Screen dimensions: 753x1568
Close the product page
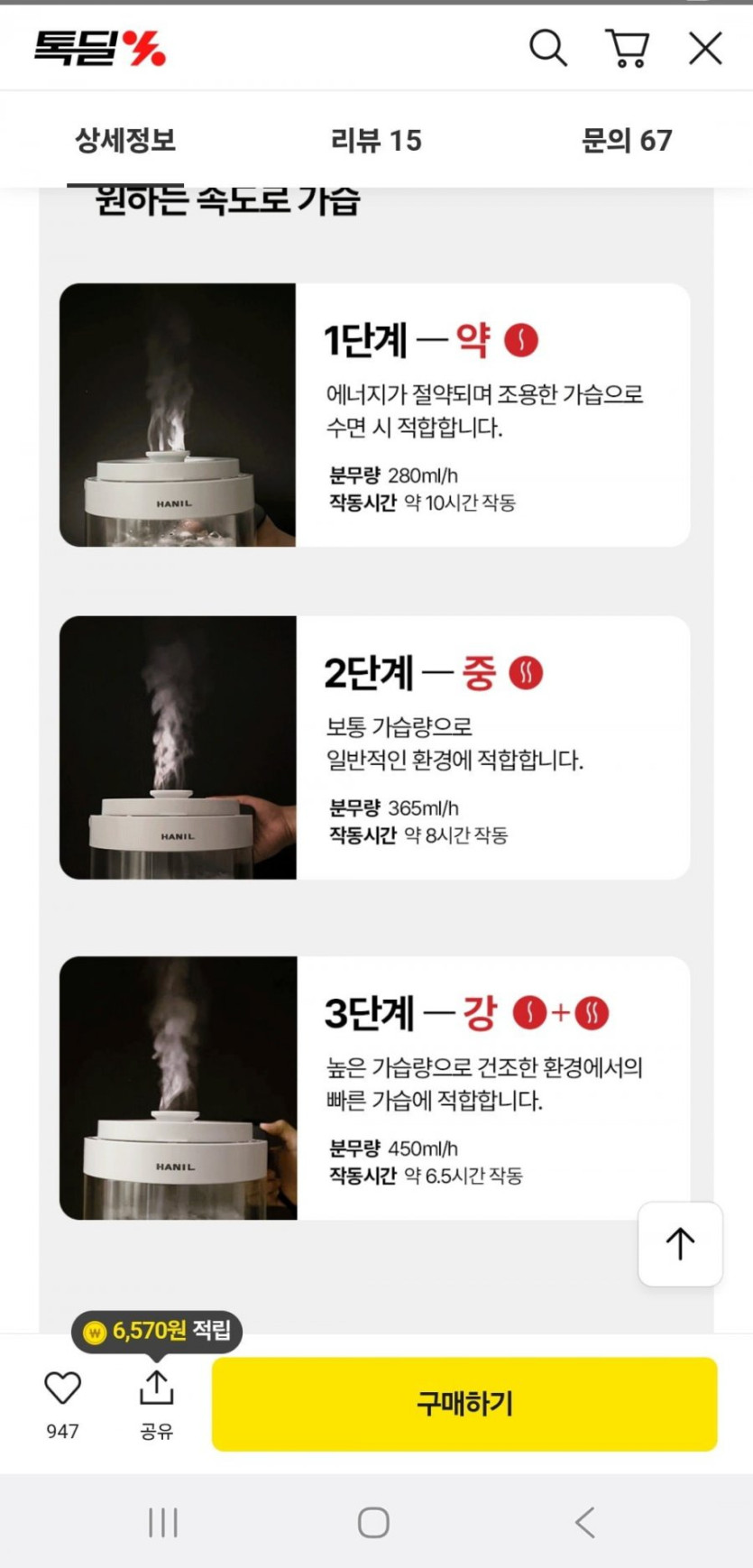pyautogui.click(x=705, y=48)
